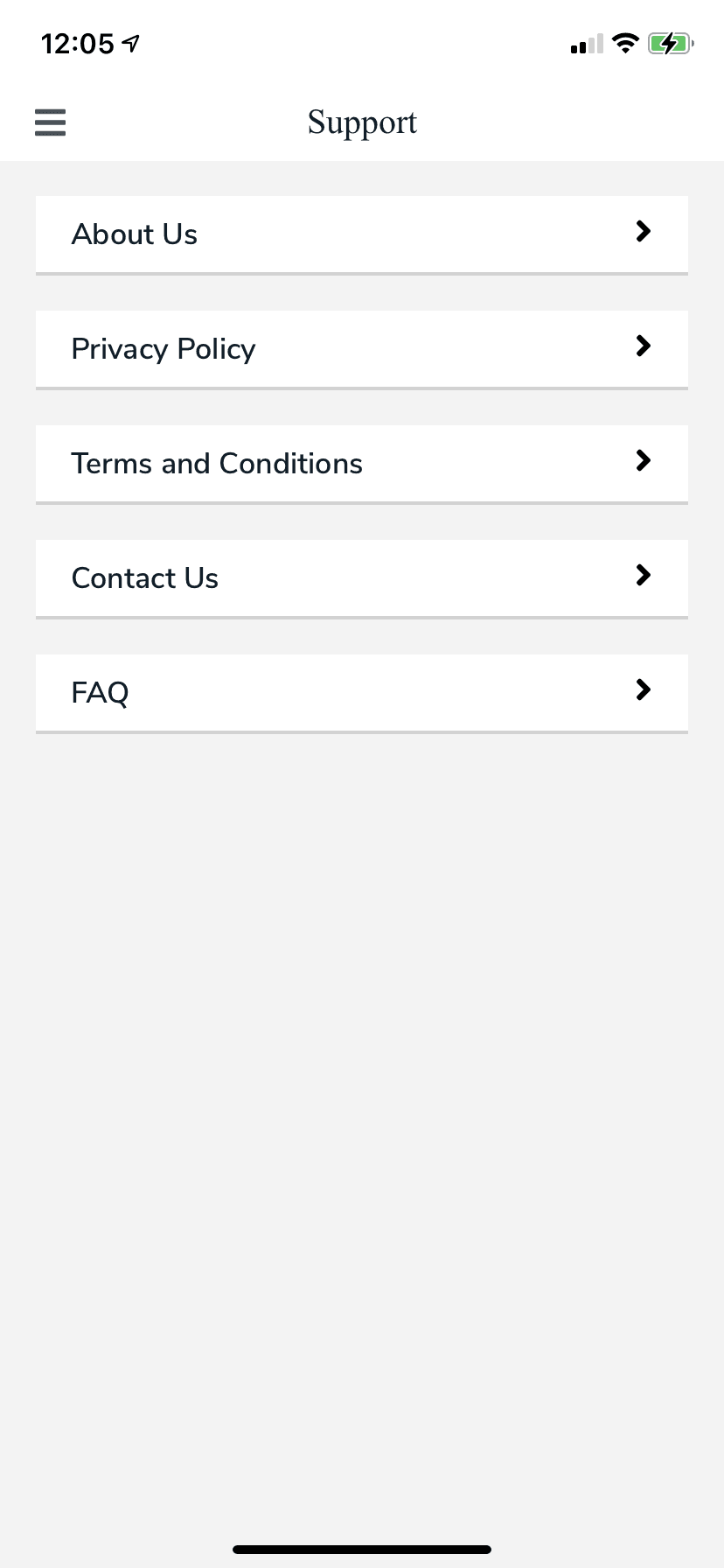Go to Contact Us
The width and height of the screenshot is (724, 1568).
click(145, 577)
